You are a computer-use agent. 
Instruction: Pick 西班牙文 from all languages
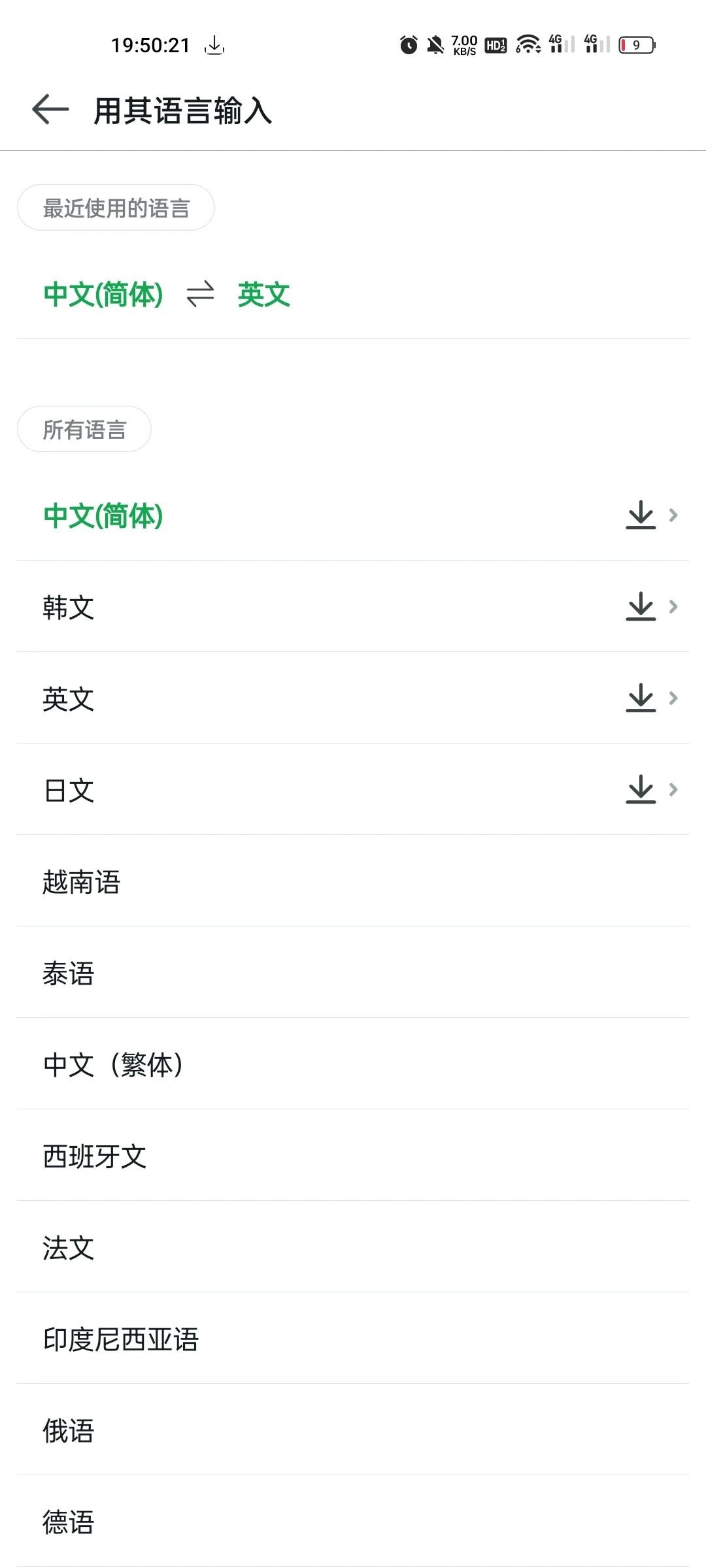point(95,1156)
